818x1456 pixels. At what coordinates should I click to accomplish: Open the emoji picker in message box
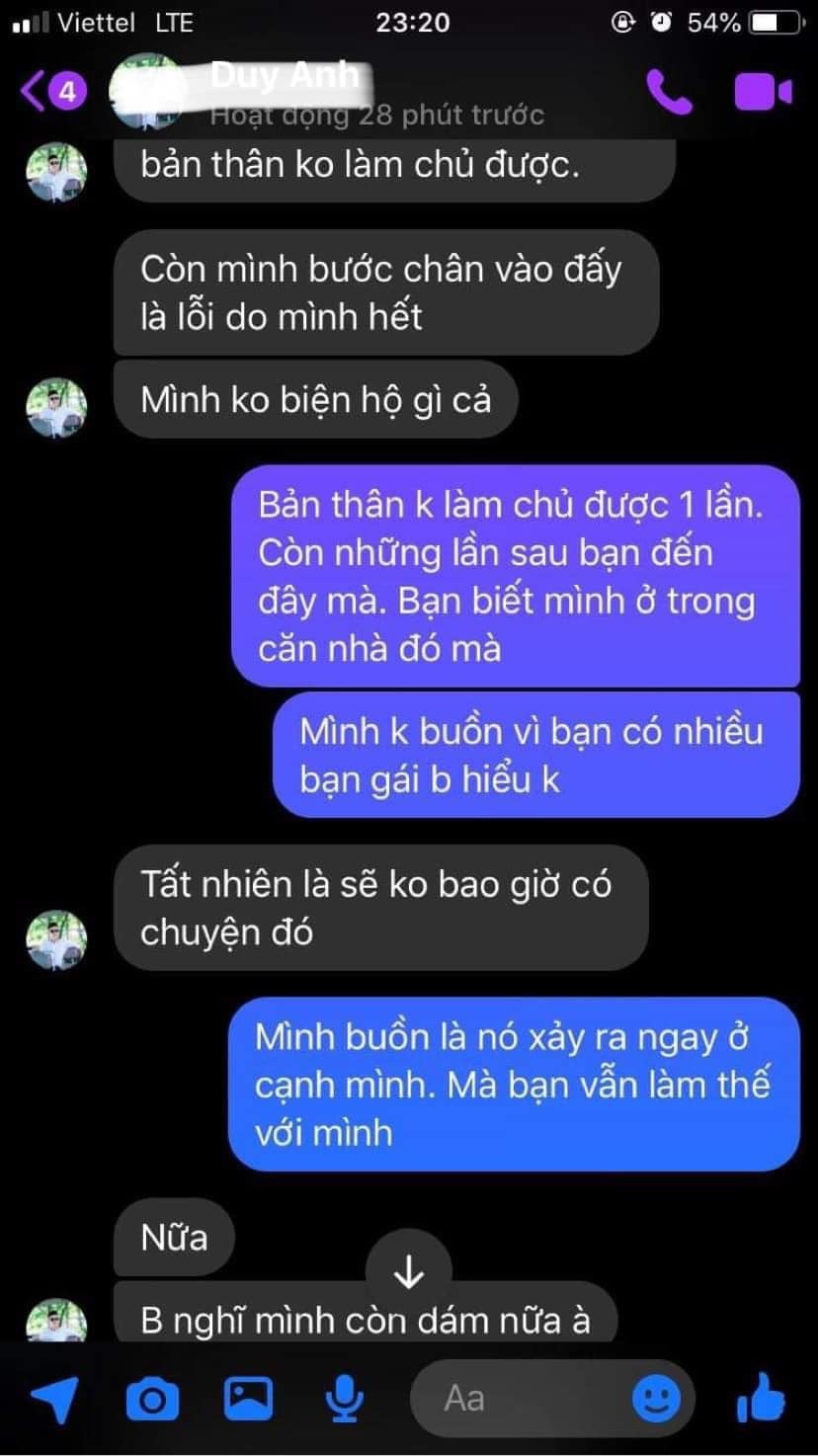[x=656, y=1398]
